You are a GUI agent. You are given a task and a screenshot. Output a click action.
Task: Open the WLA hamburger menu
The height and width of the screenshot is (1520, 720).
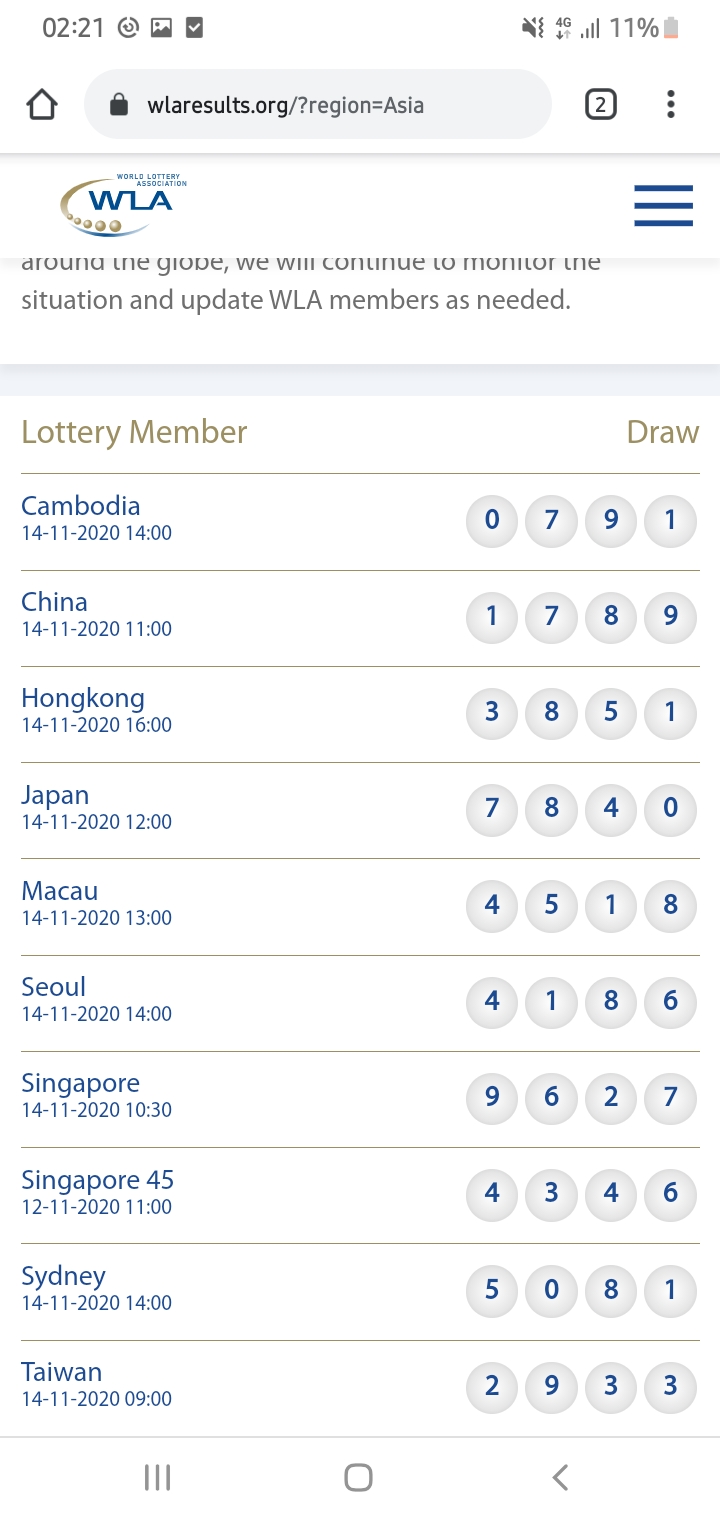[663, 206]
